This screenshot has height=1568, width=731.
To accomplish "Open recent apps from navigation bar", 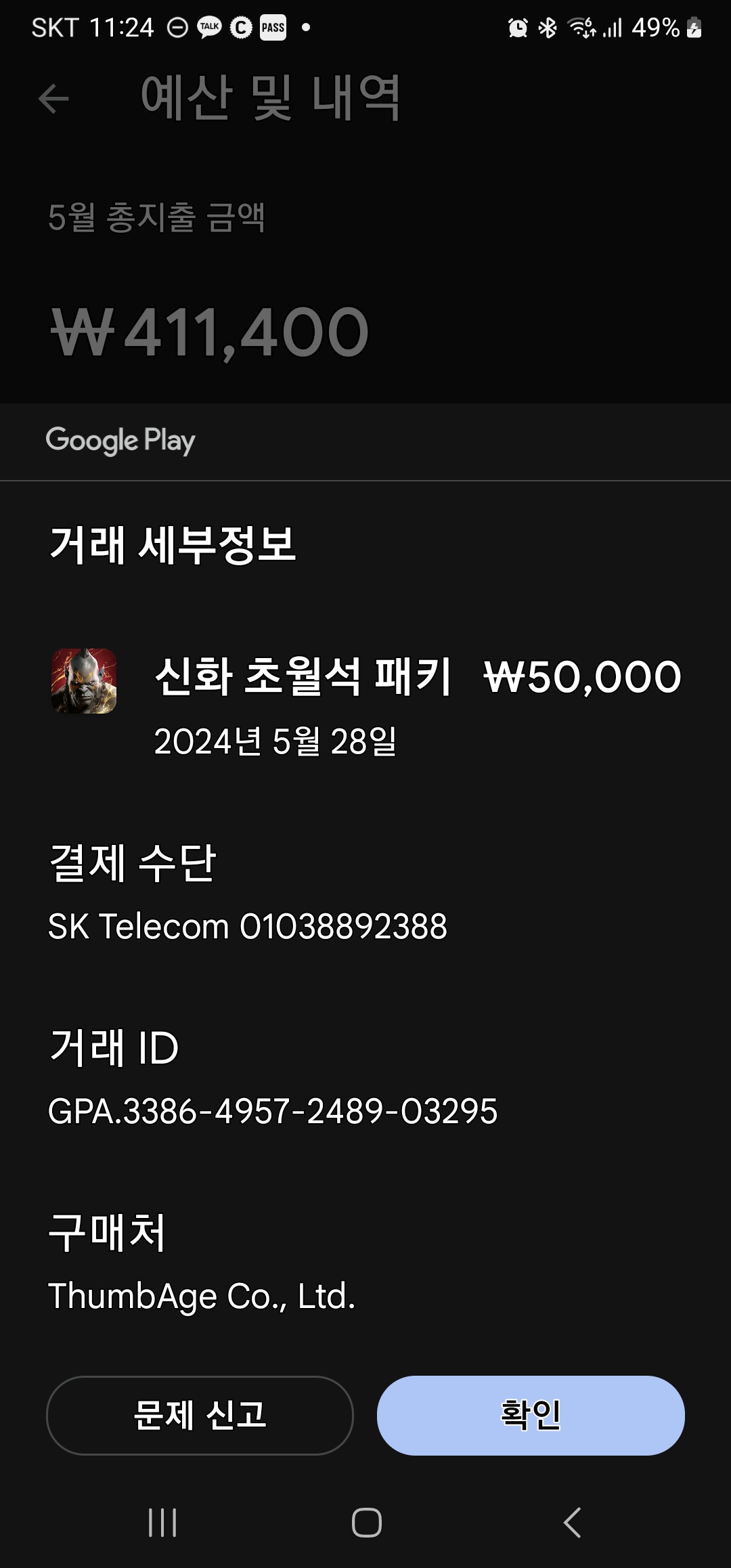I will [162, 1523].
